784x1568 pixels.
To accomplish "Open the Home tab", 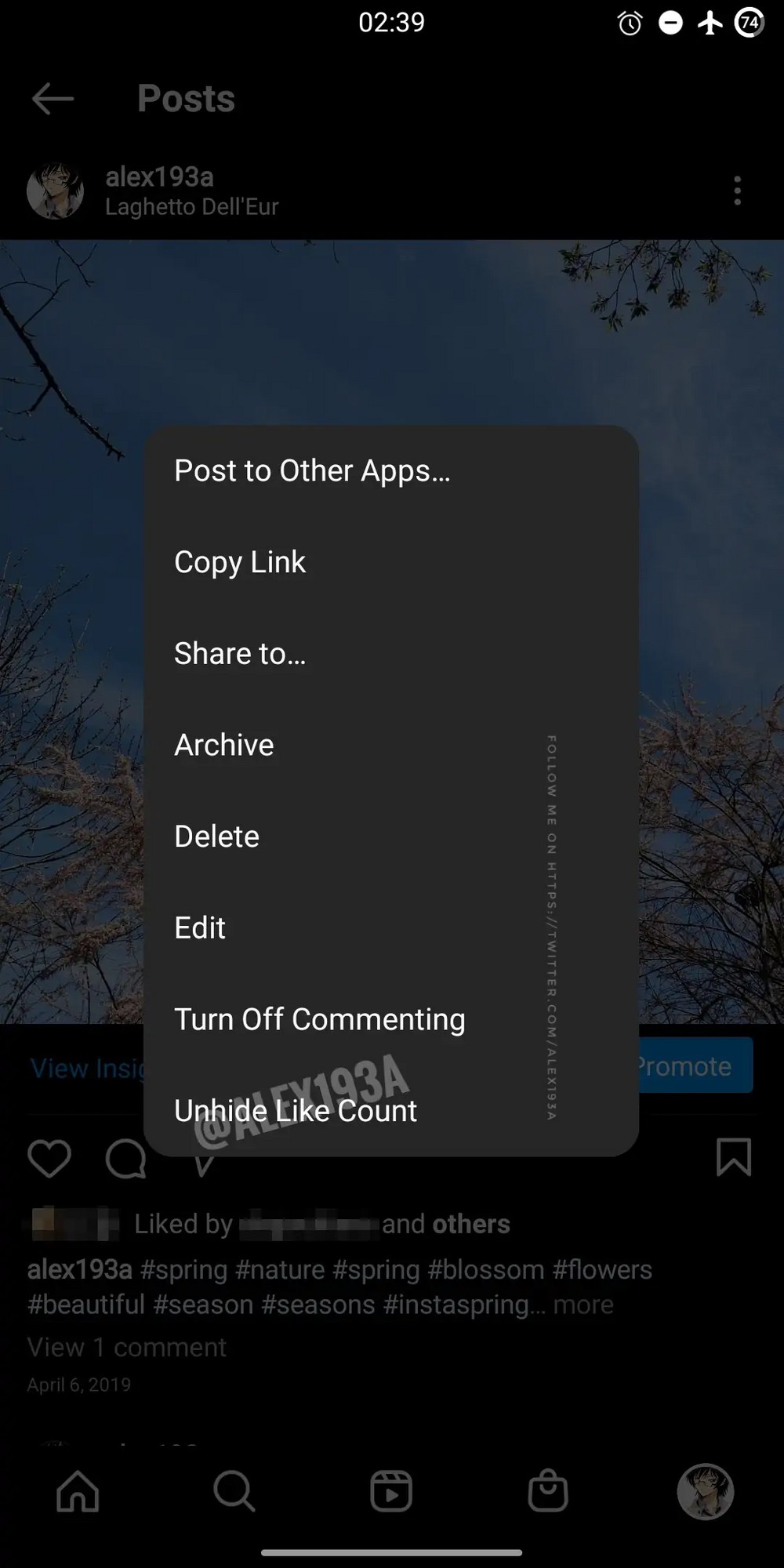I will 78,1490.
